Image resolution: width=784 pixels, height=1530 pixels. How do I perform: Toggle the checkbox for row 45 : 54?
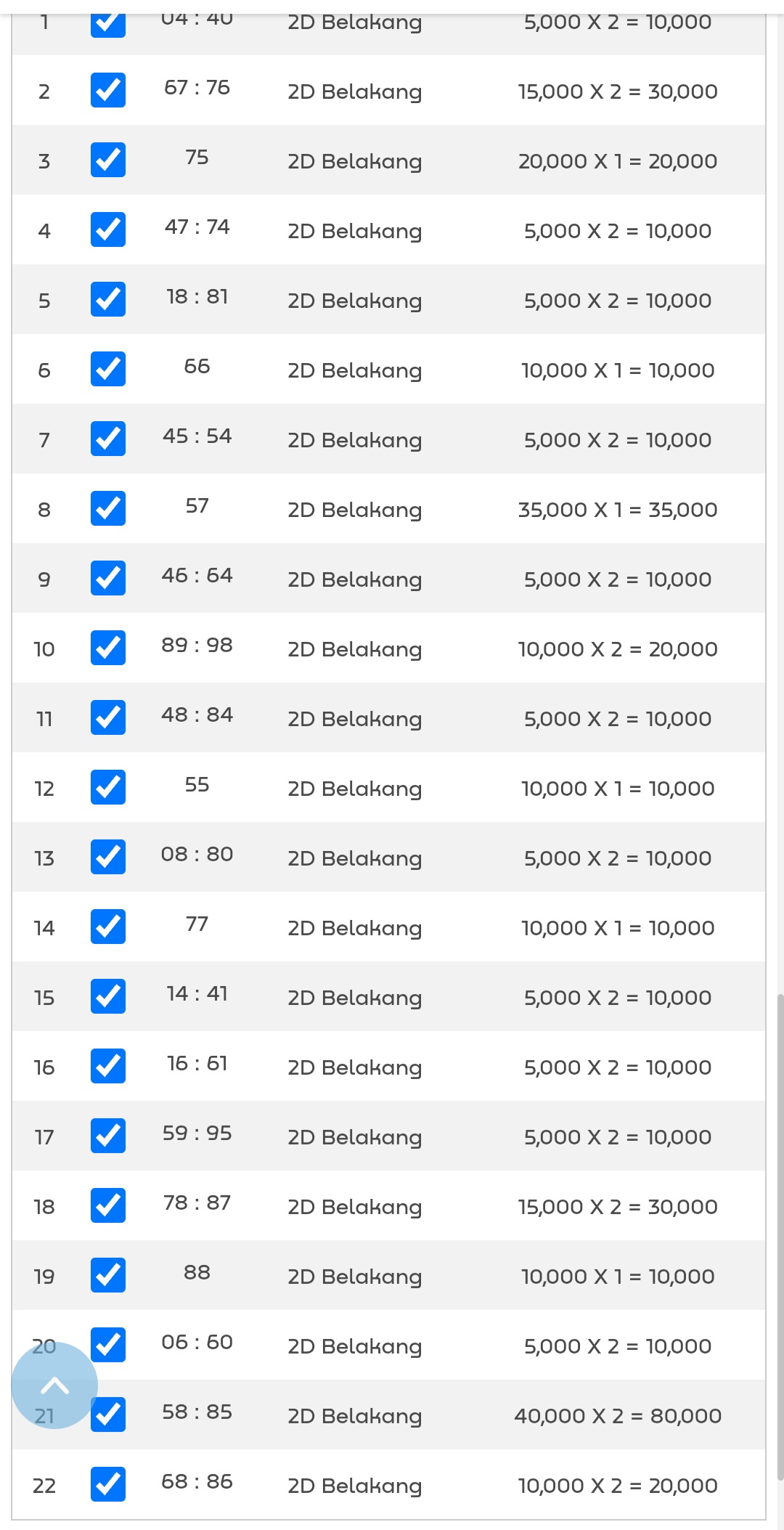point(108,439)
